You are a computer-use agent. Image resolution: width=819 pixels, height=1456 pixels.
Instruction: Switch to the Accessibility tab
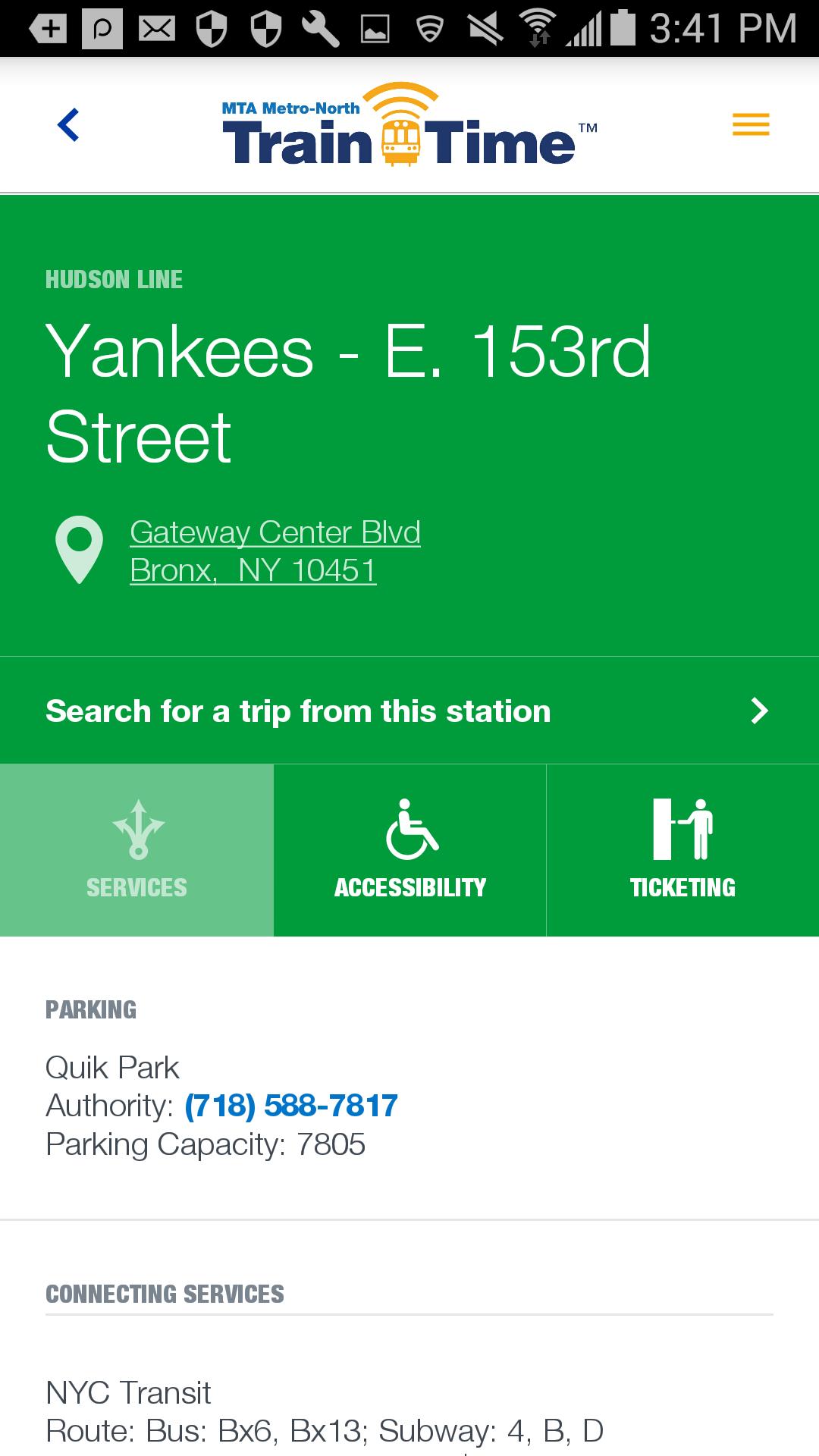coord(409,850)
